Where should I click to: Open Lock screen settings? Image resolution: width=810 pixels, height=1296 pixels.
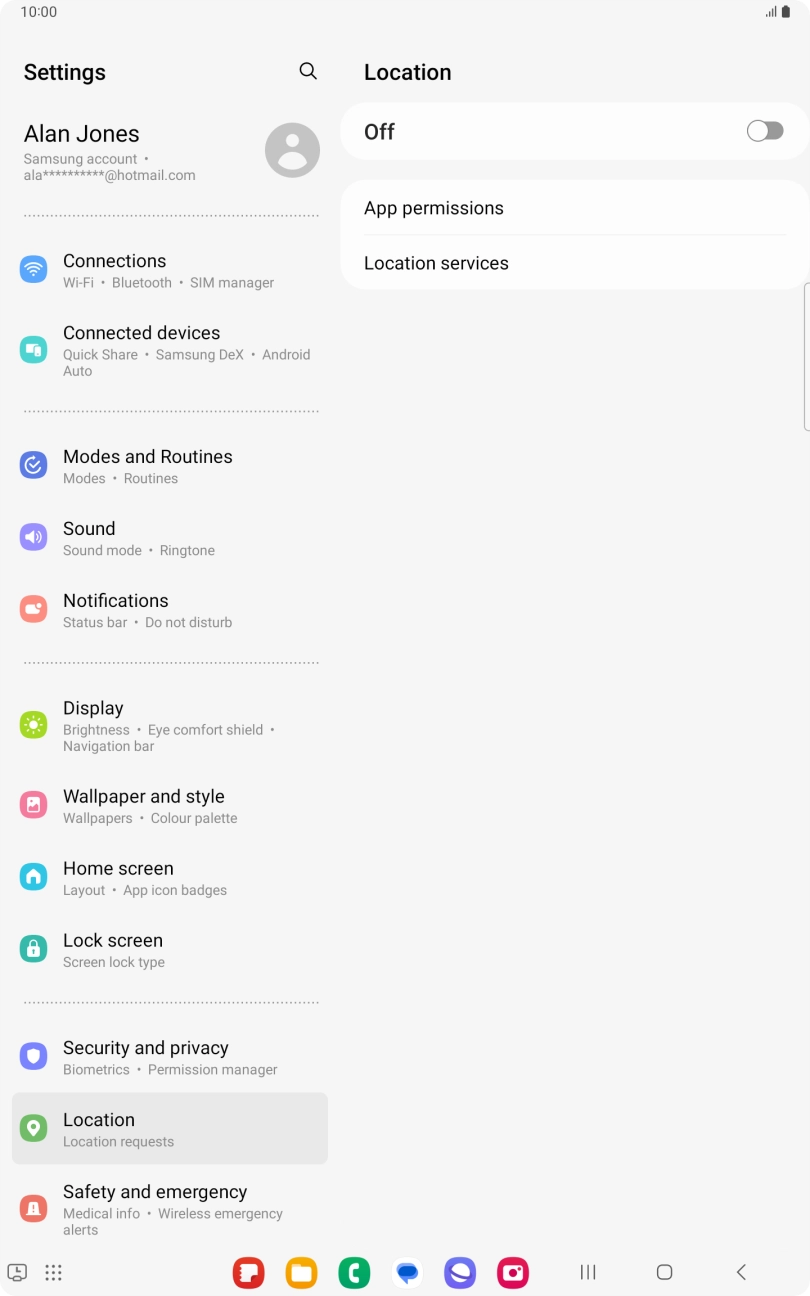click(x=168, y=950)
